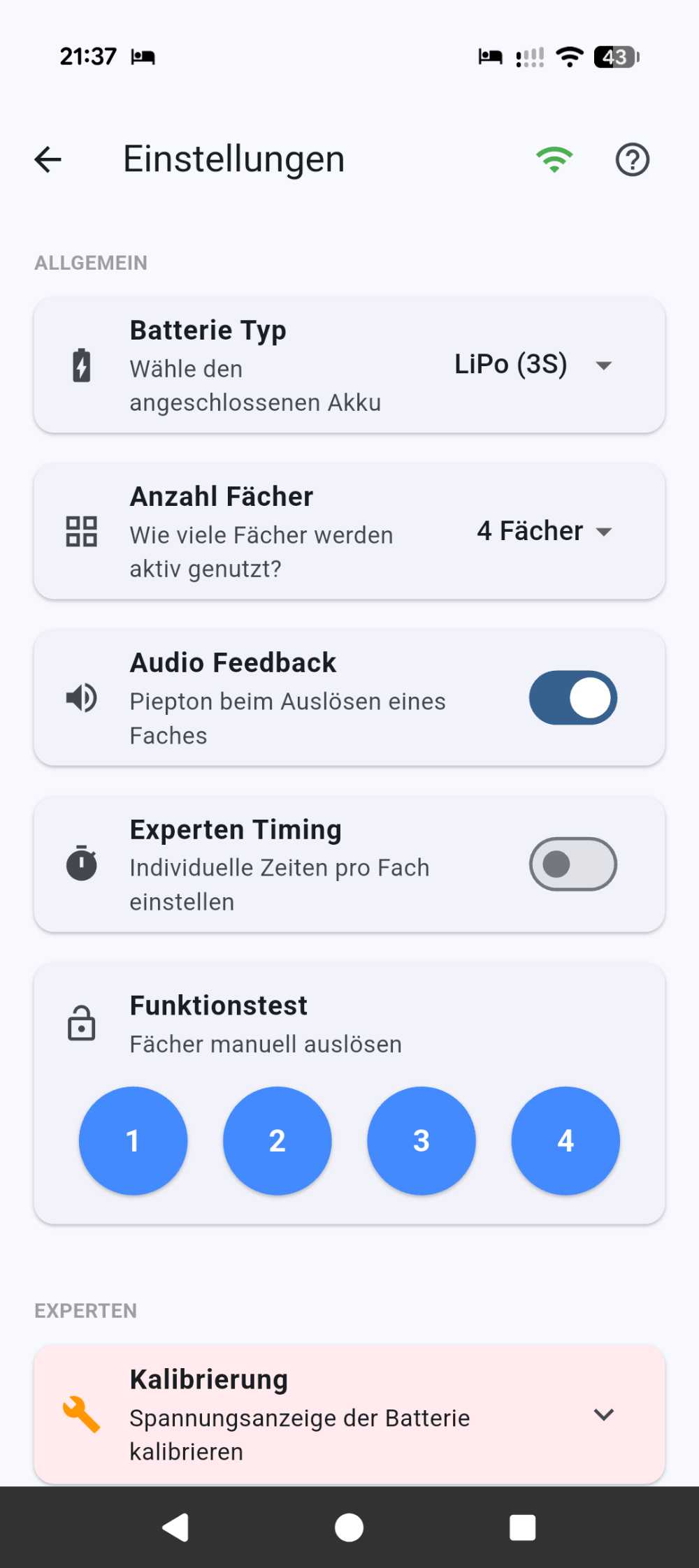Trigger Funktionstest compartment 3

pos(421,1140)
